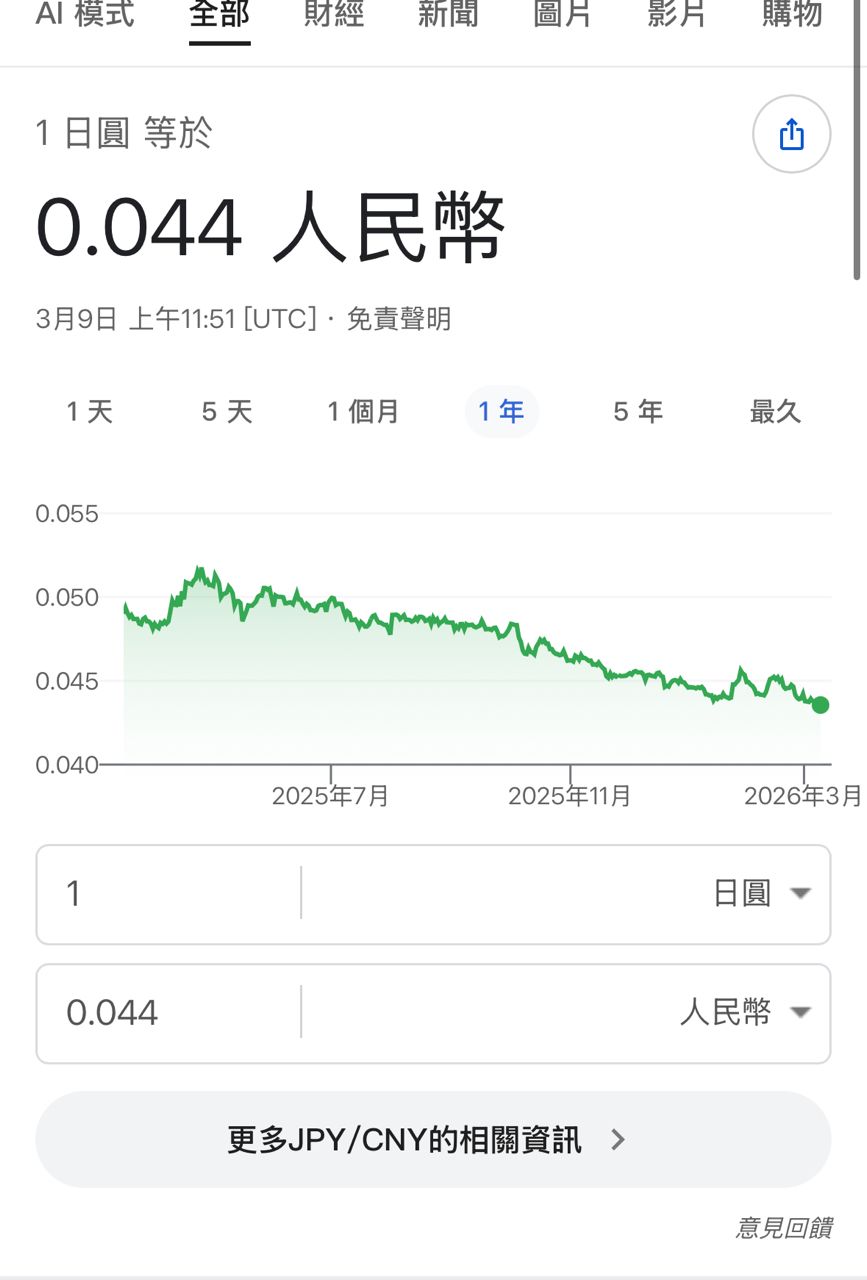Open the 人民幣 currency dropdown
The image size is (867, 1280).
click(x=746, y=1013)
